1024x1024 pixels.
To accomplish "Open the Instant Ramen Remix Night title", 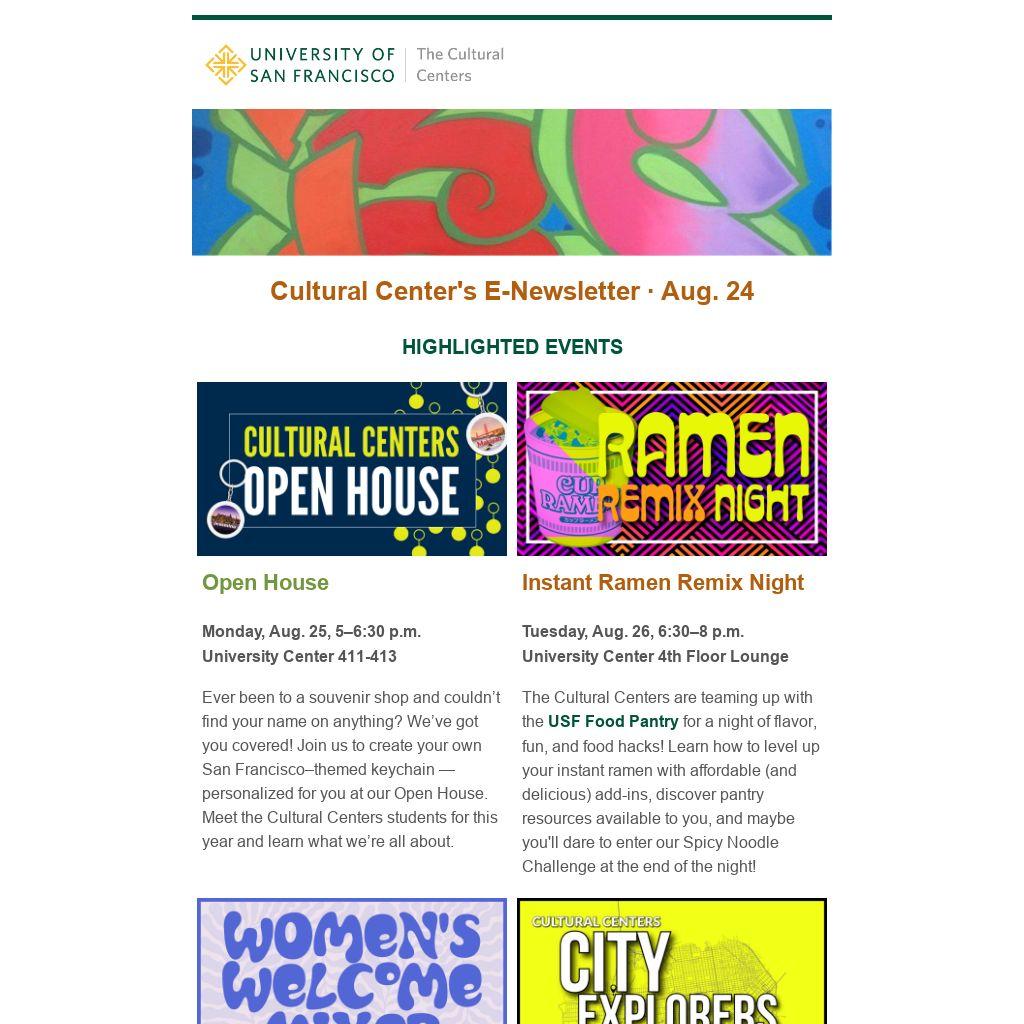I will point(662,582).
